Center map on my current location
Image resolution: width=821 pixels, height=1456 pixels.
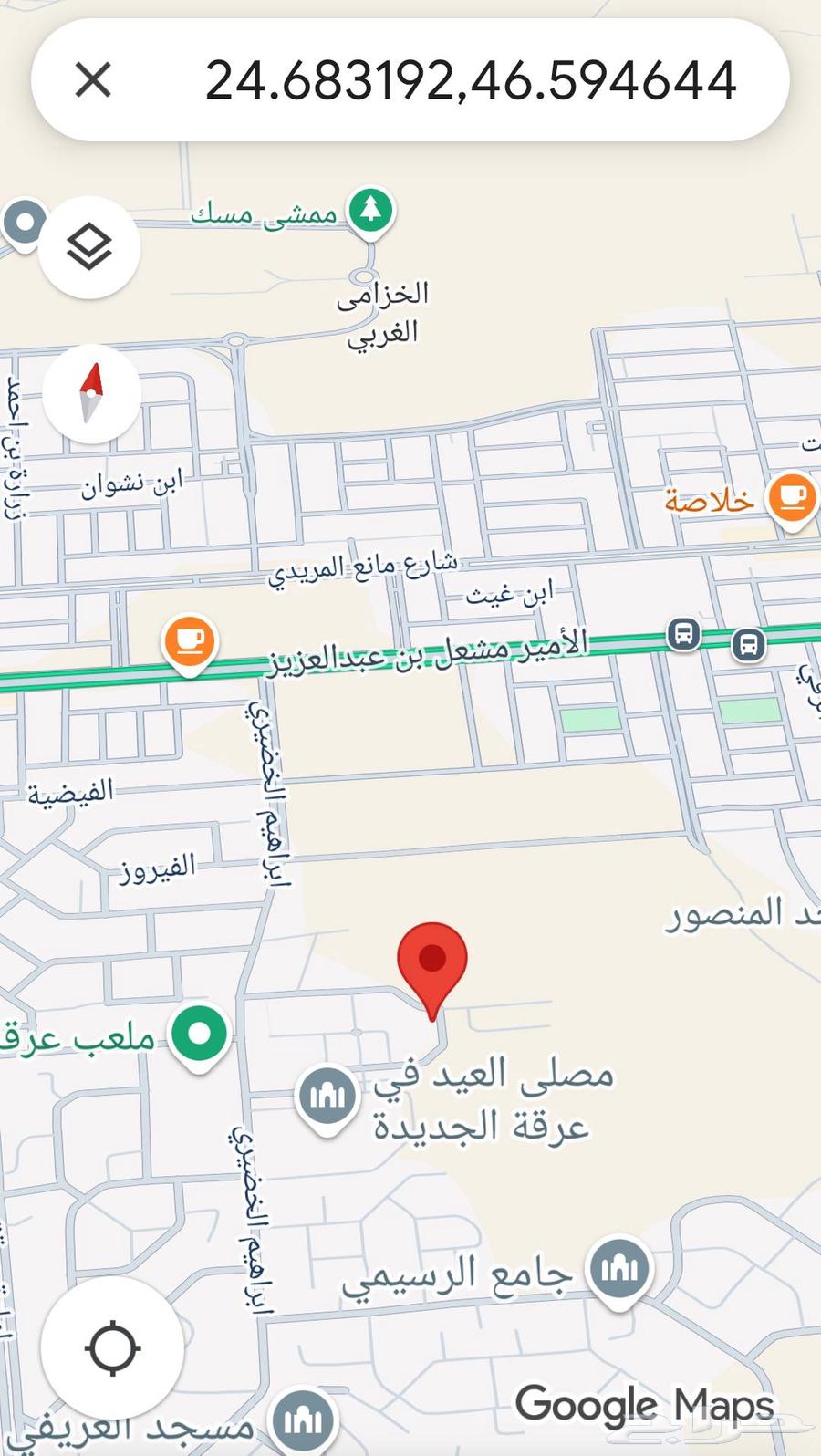pos(112,1347)
